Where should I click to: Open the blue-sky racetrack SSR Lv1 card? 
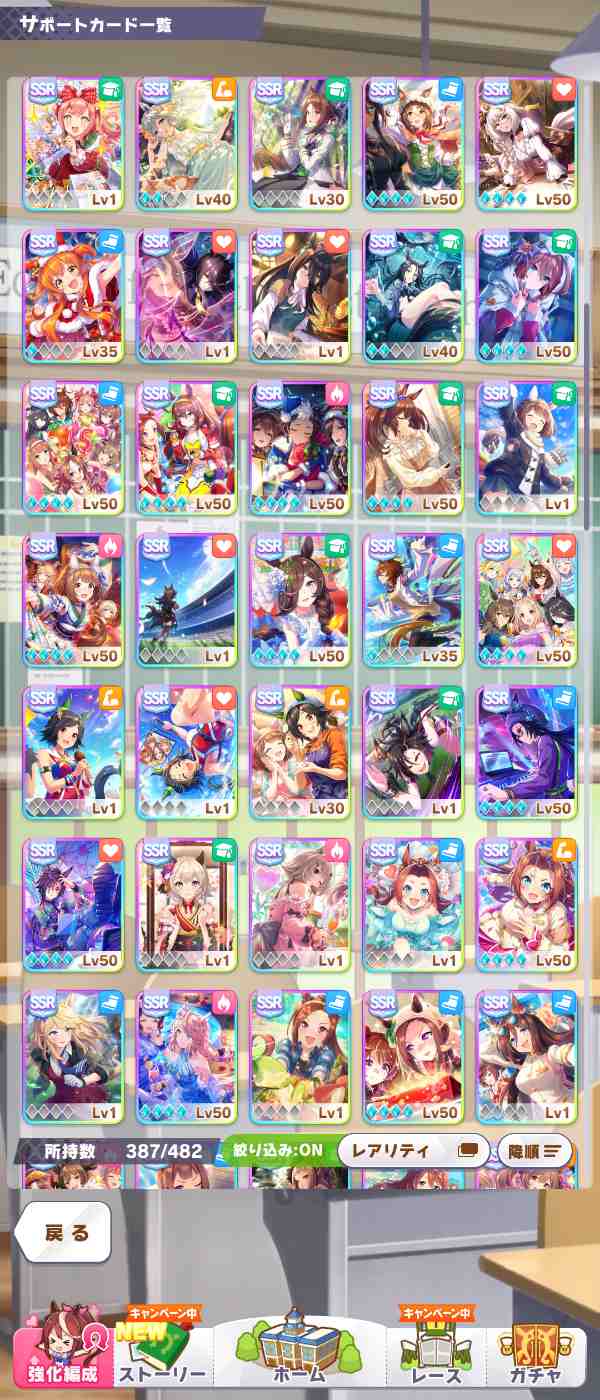187,599
